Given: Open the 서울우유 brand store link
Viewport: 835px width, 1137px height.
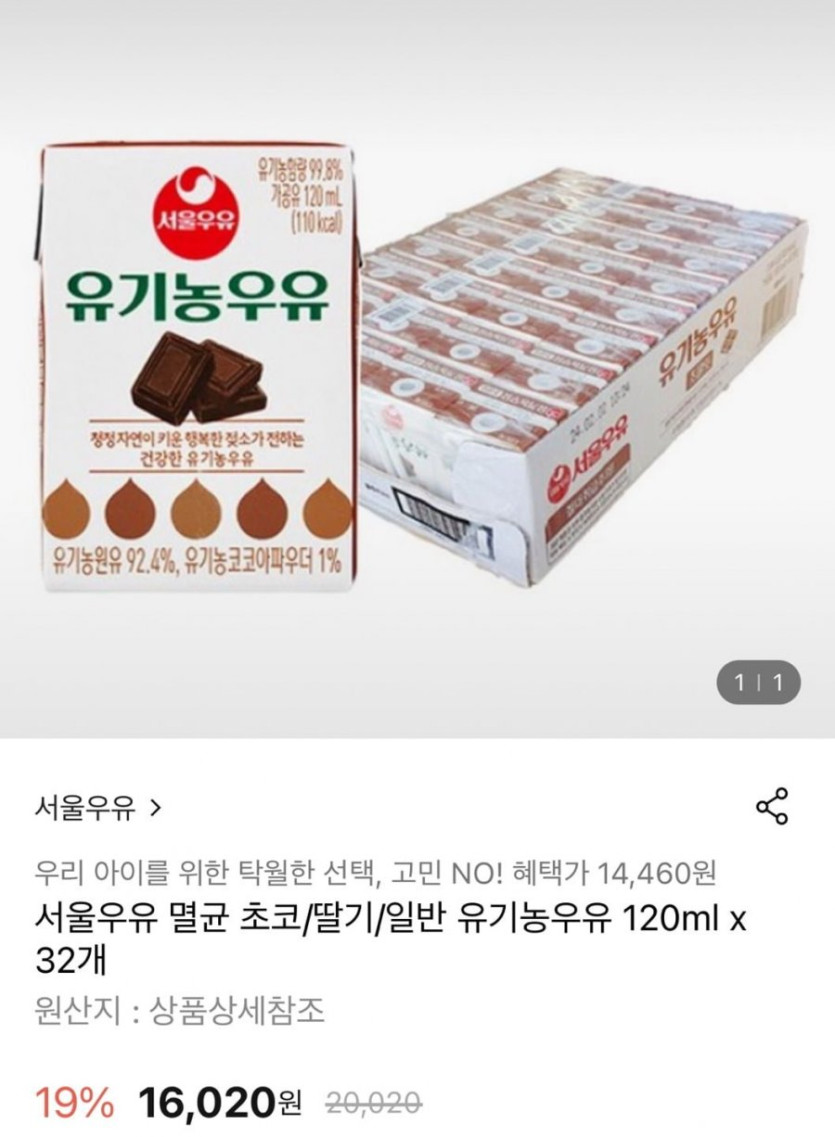Looking at the screenshot, I should click(97, 806).
